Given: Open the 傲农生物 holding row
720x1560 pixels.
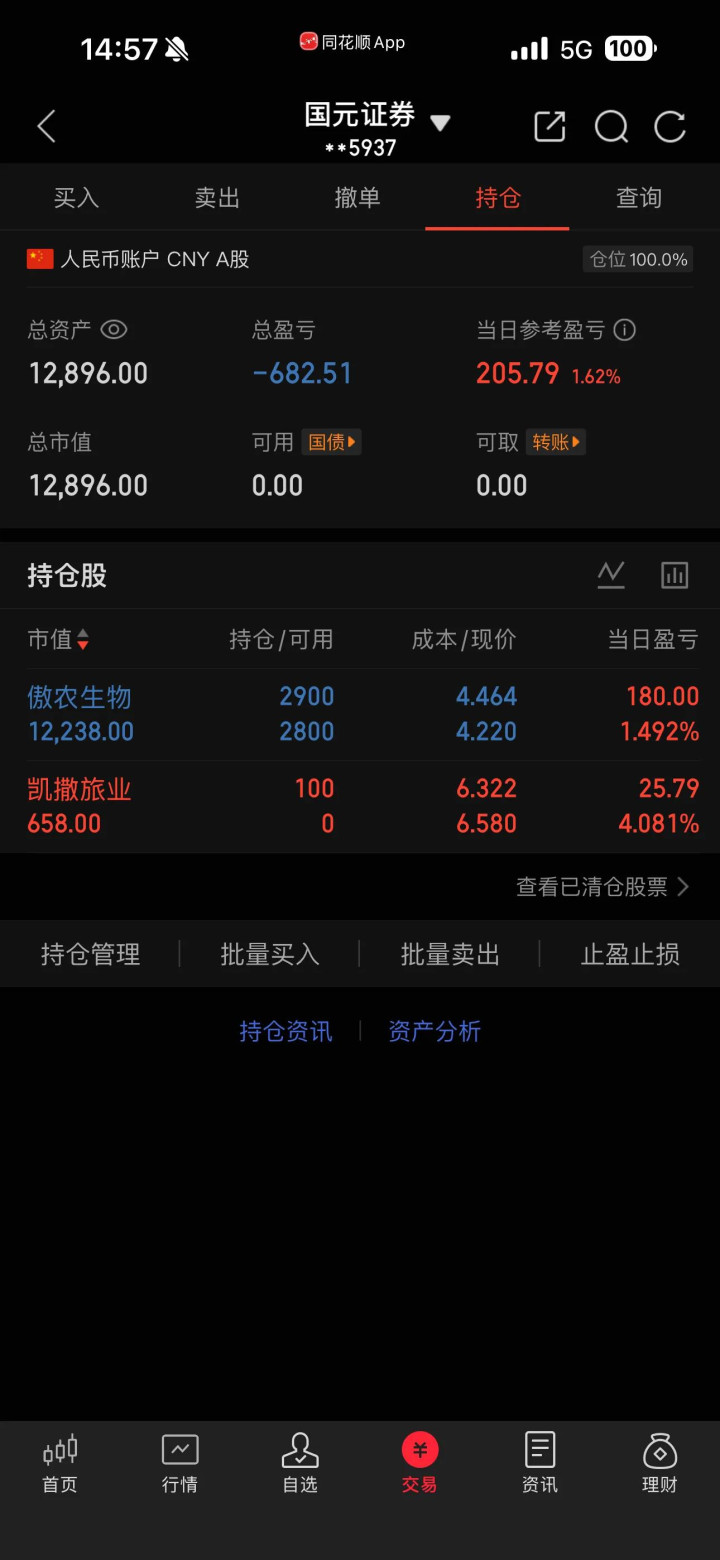Looking at the screenshot, I should 360,714.
